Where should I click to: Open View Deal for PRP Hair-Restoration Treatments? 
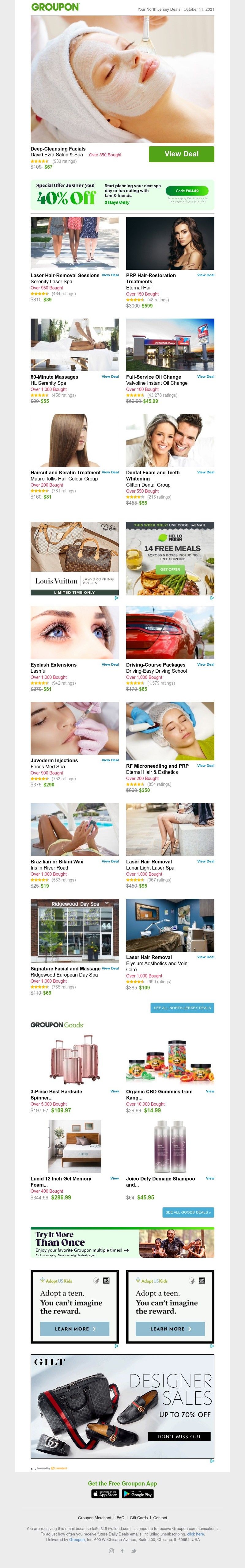(x=205, y=275)
